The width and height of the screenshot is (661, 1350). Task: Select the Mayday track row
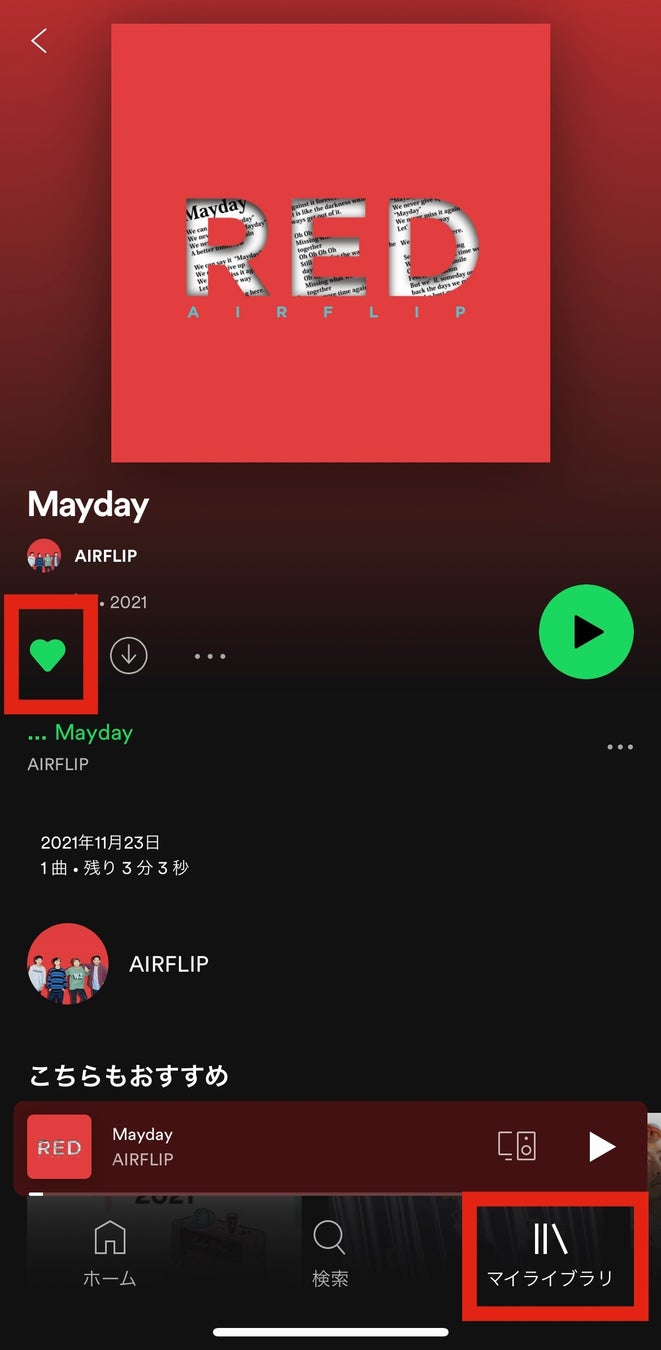250,746
